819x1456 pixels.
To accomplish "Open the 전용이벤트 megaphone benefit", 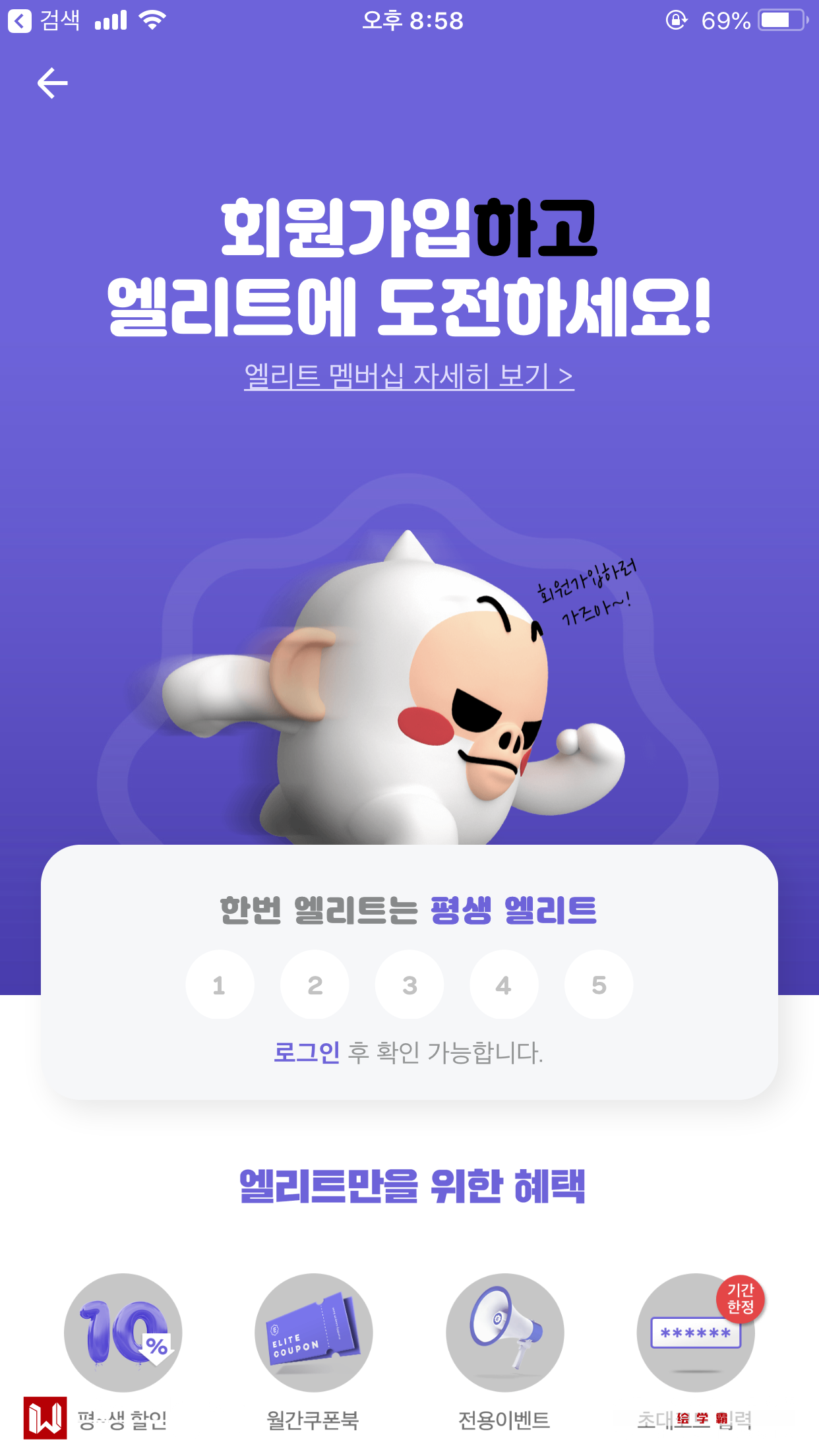I will point(504,1333).
